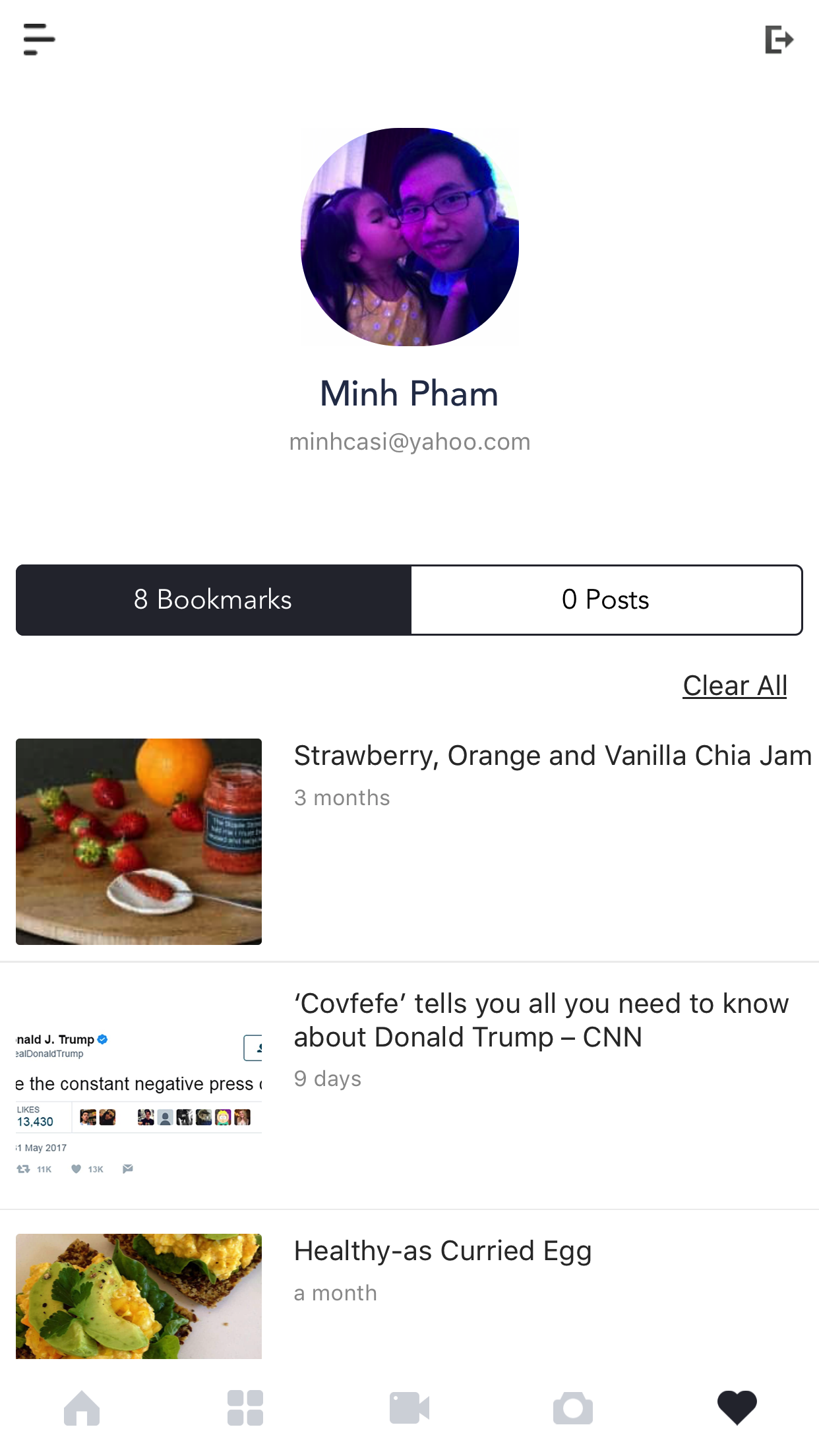The height and width of the screenshot is (1456, 819).
Task: Go to the home tab
Action: coord(82,1408)
